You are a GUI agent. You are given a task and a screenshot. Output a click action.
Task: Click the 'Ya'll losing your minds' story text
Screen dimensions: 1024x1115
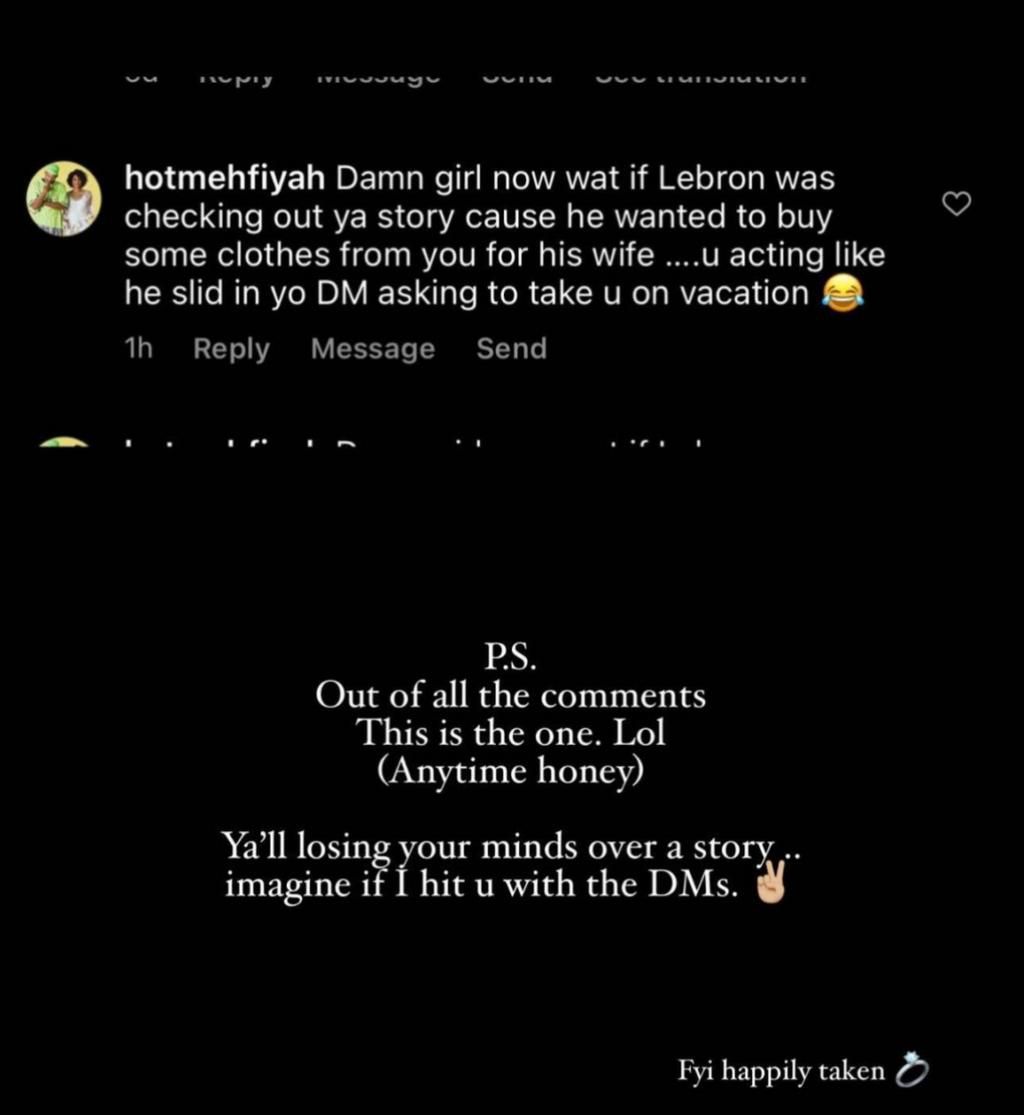click(510, 864)
